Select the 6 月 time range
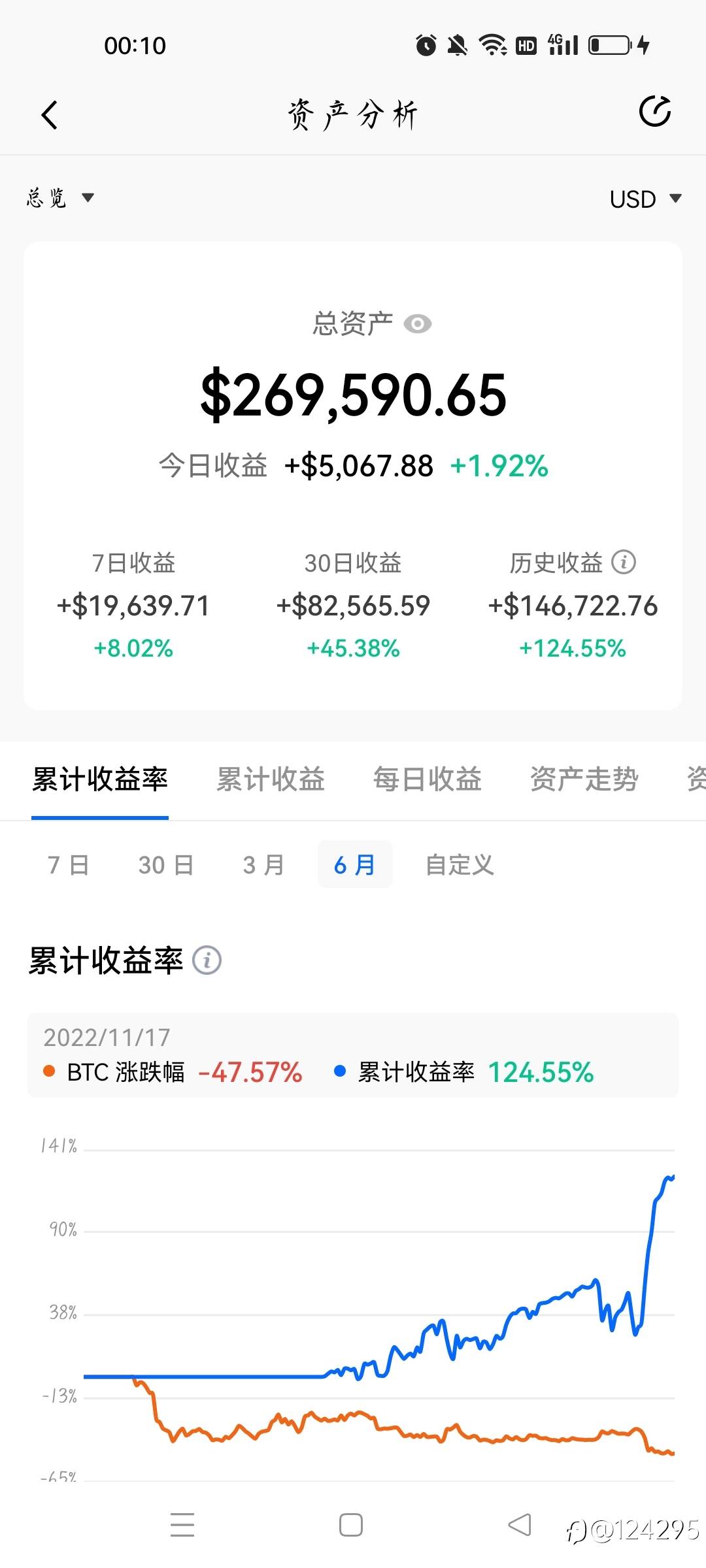Viewport: 706px width, 1568px height. pyautogui.click(x=355, y=864)
